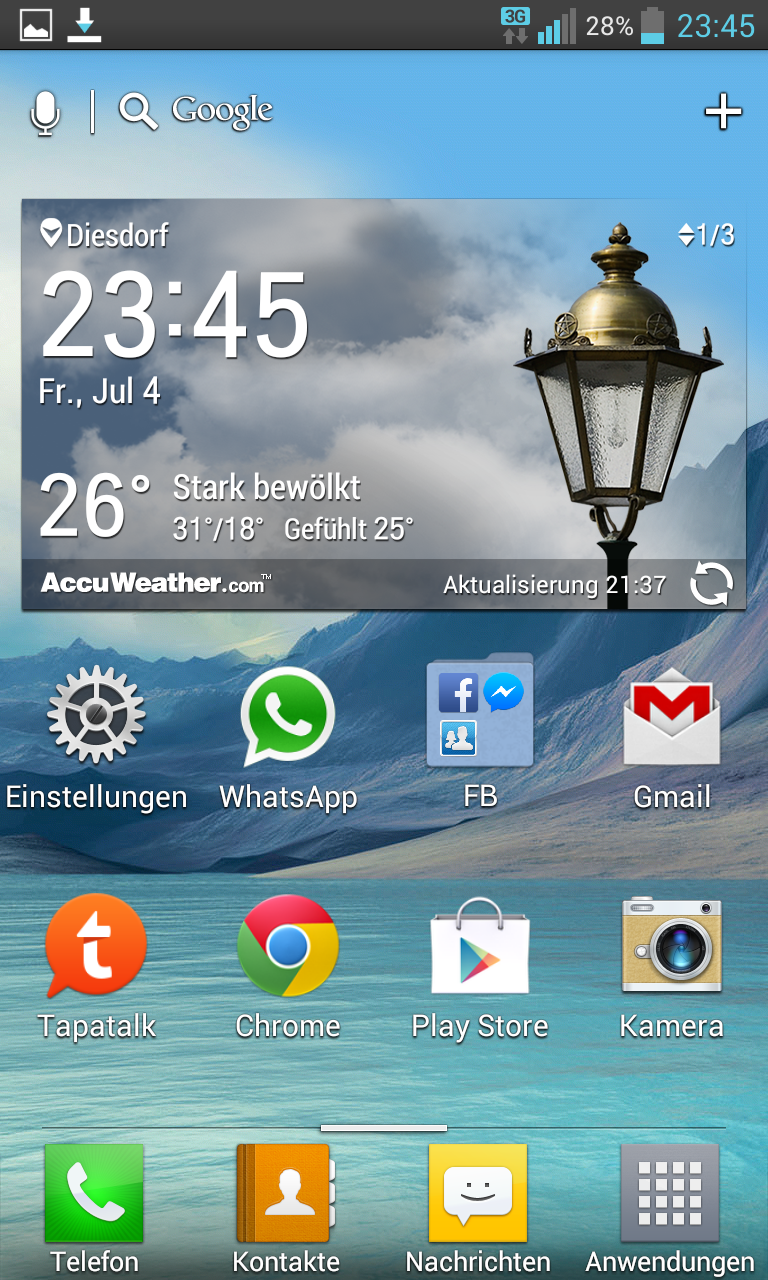The width and height of the screenshot is (768, 1280).
Task: Refresh the AccuWeather widget
Action: click(x=711, y=584)
